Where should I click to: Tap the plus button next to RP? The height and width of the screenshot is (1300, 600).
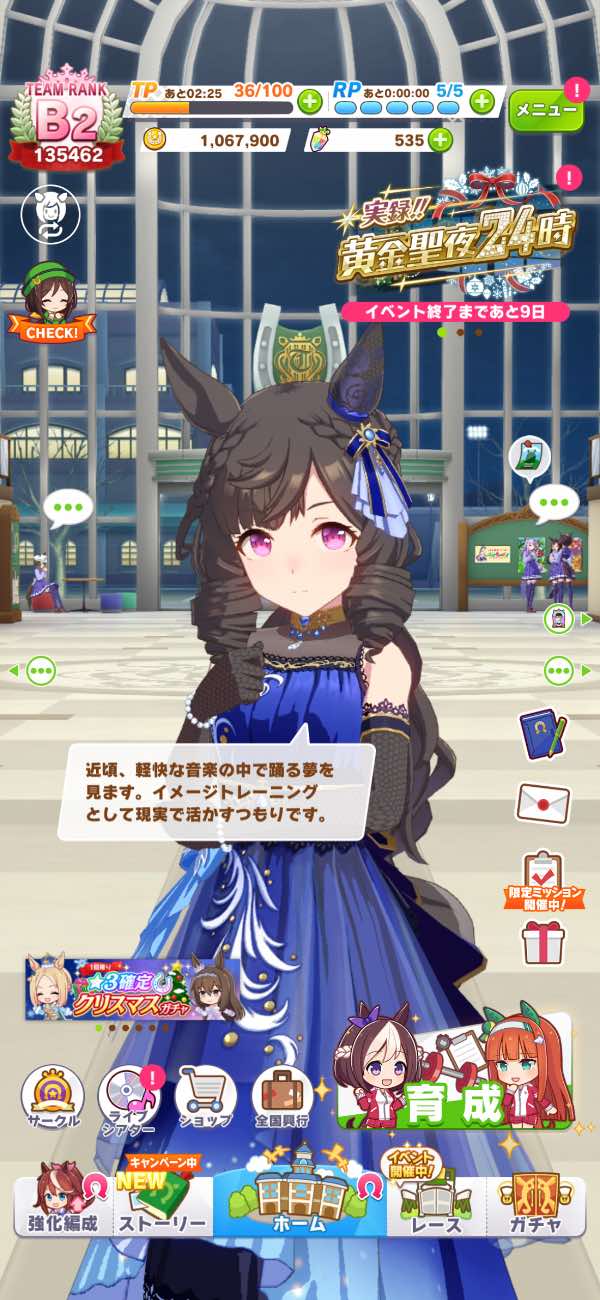tap(482, 101)
